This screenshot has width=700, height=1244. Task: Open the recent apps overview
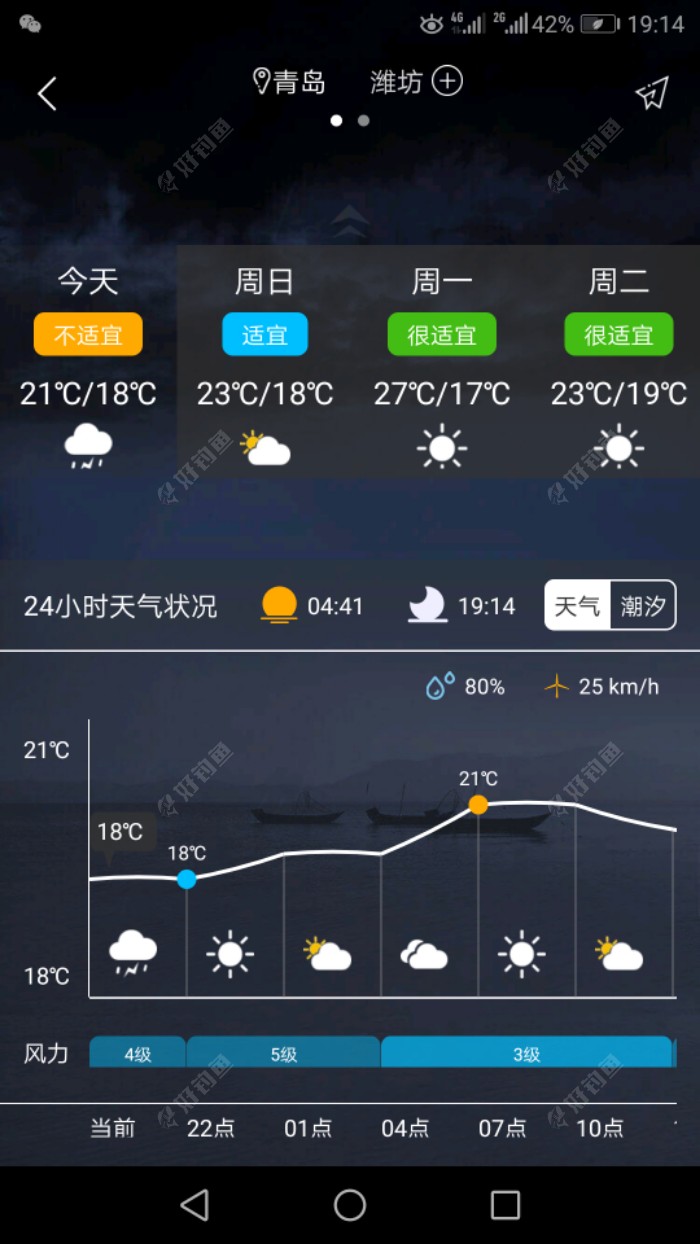pos(505,1205)
